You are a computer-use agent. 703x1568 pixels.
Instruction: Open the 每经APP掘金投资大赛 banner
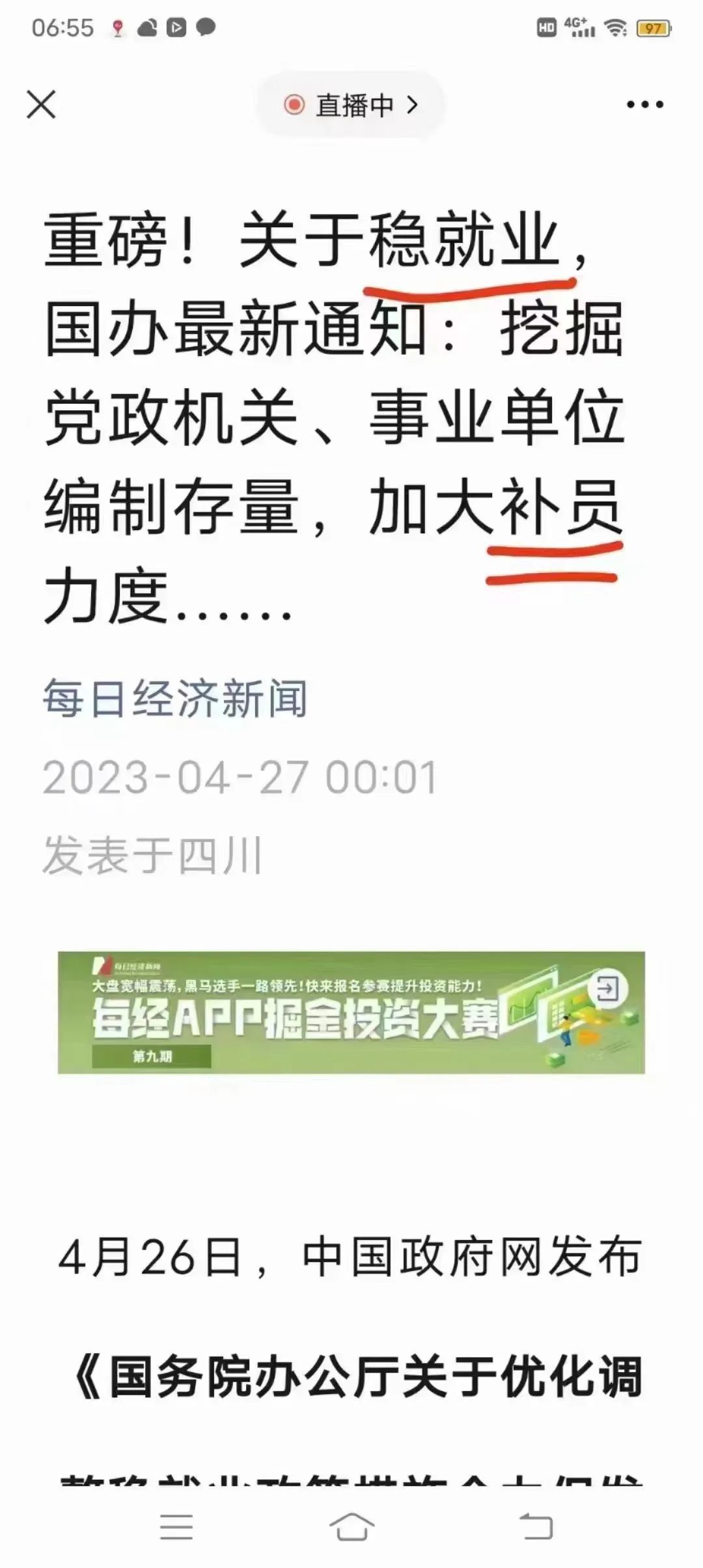351,1012
